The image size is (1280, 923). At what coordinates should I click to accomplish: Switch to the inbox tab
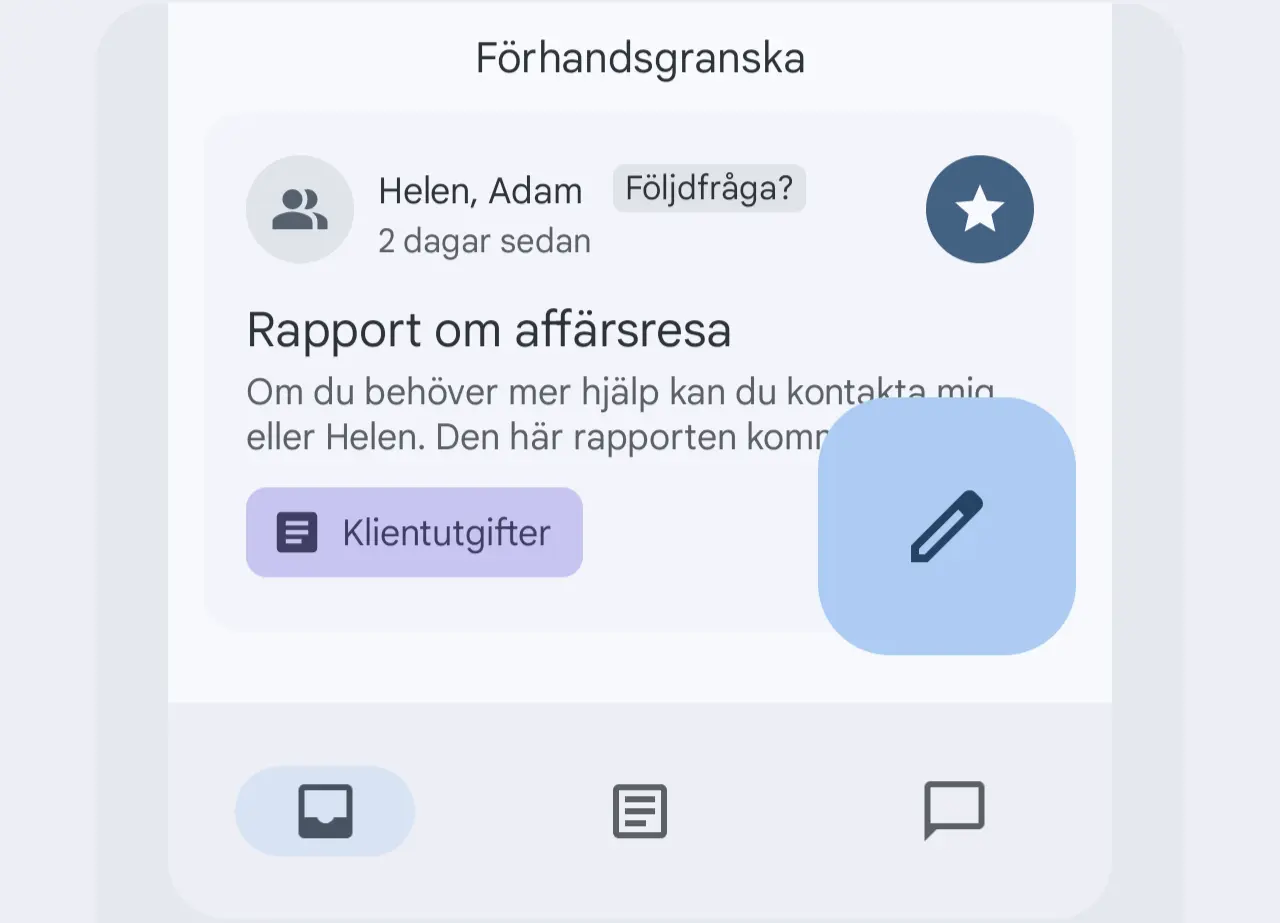(325, 811)
